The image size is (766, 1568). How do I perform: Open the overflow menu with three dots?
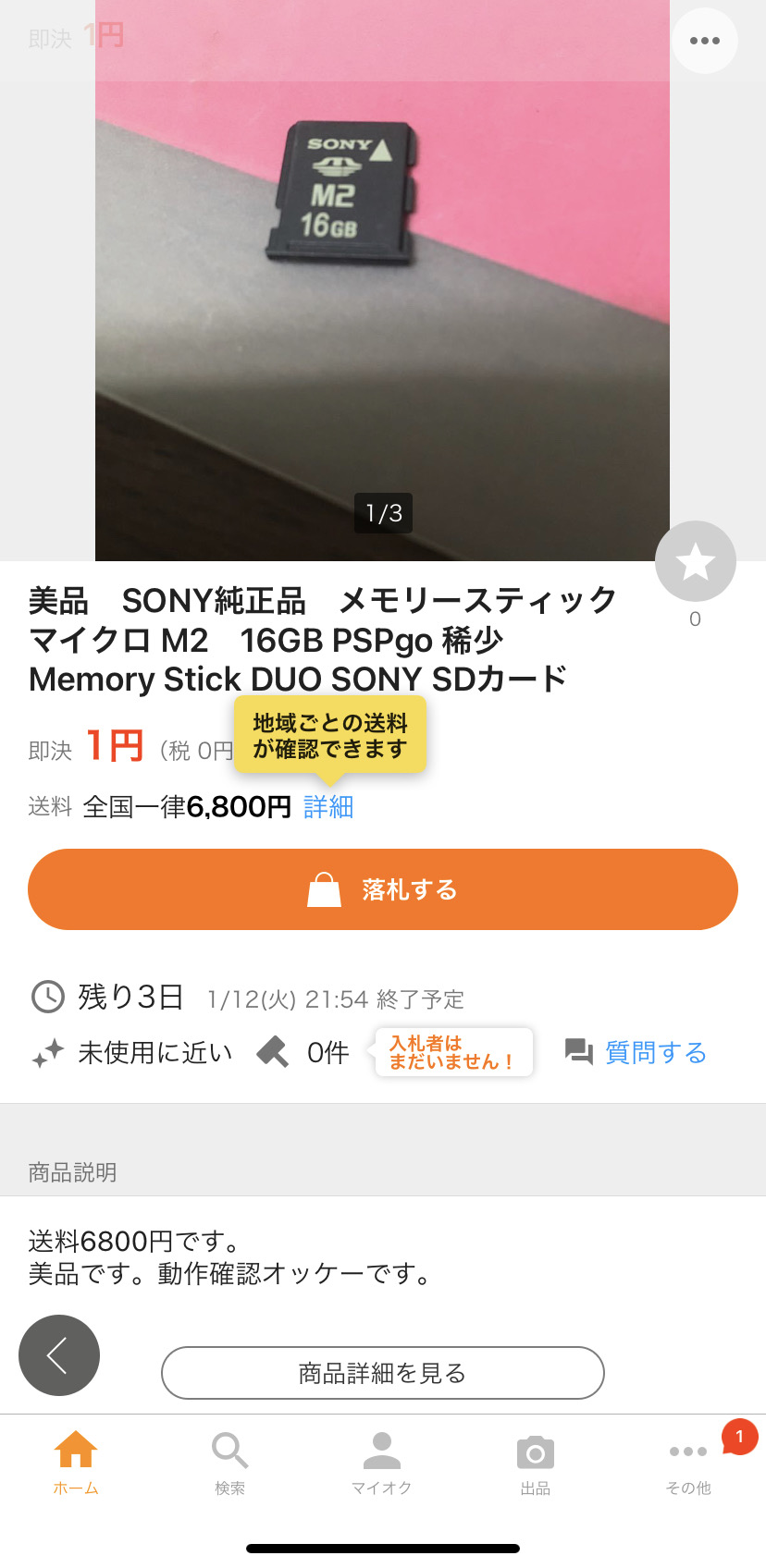(704, 41)
